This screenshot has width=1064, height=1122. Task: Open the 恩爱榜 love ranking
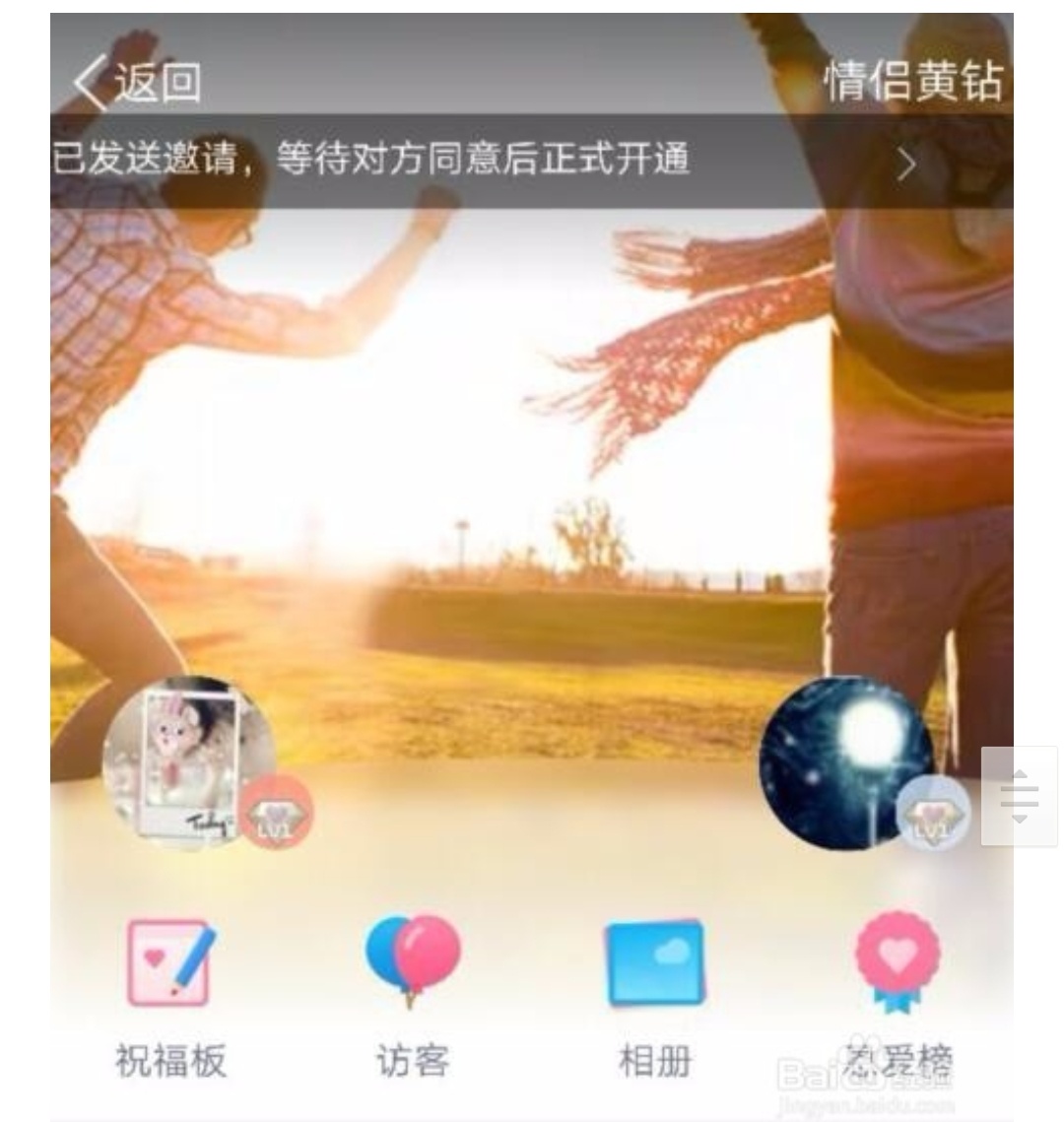click(x=898, y=995)
